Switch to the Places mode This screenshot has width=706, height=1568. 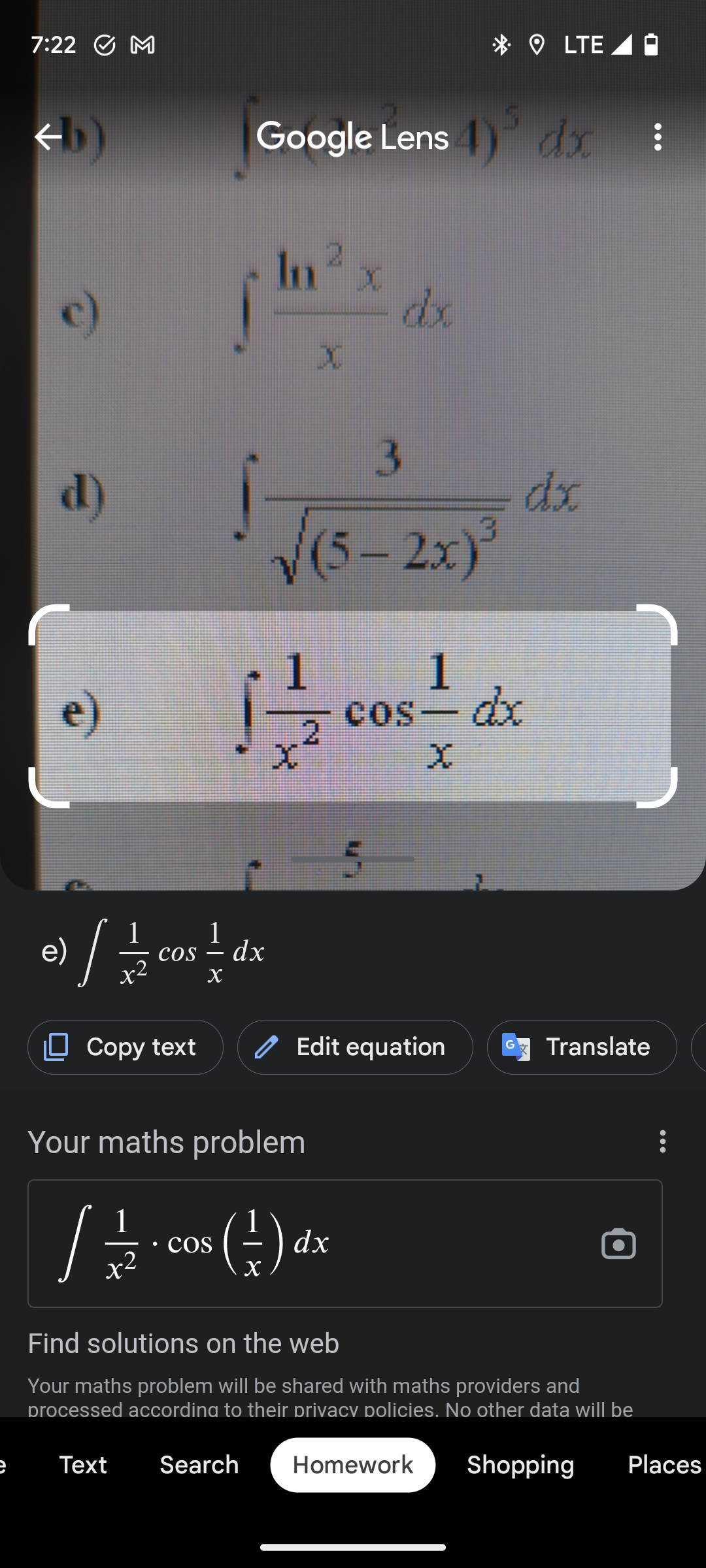tap(664, 1465)
